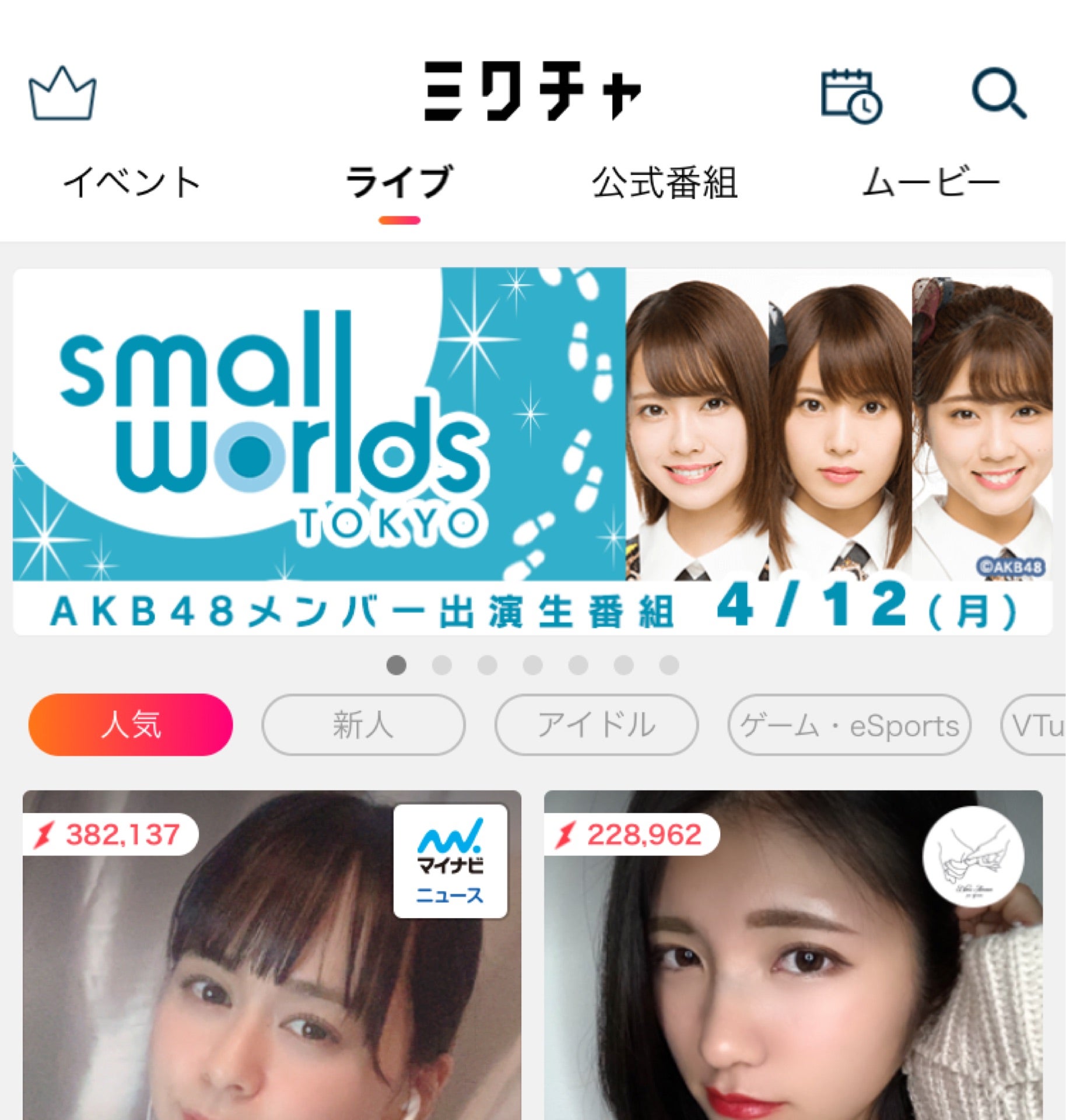Choose the アイドル category chip
1066x1120 pixels.
tap(596, 725)
